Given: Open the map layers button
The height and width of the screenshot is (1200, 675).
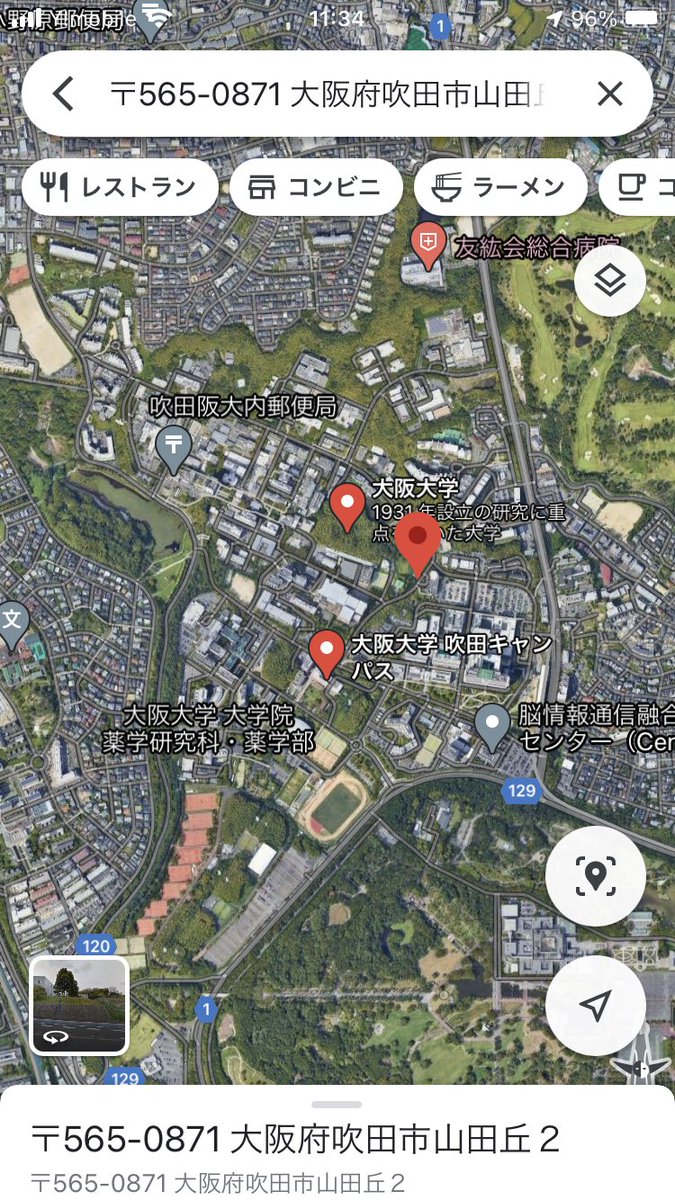Looking at the screenshot, I should [610, 282].
